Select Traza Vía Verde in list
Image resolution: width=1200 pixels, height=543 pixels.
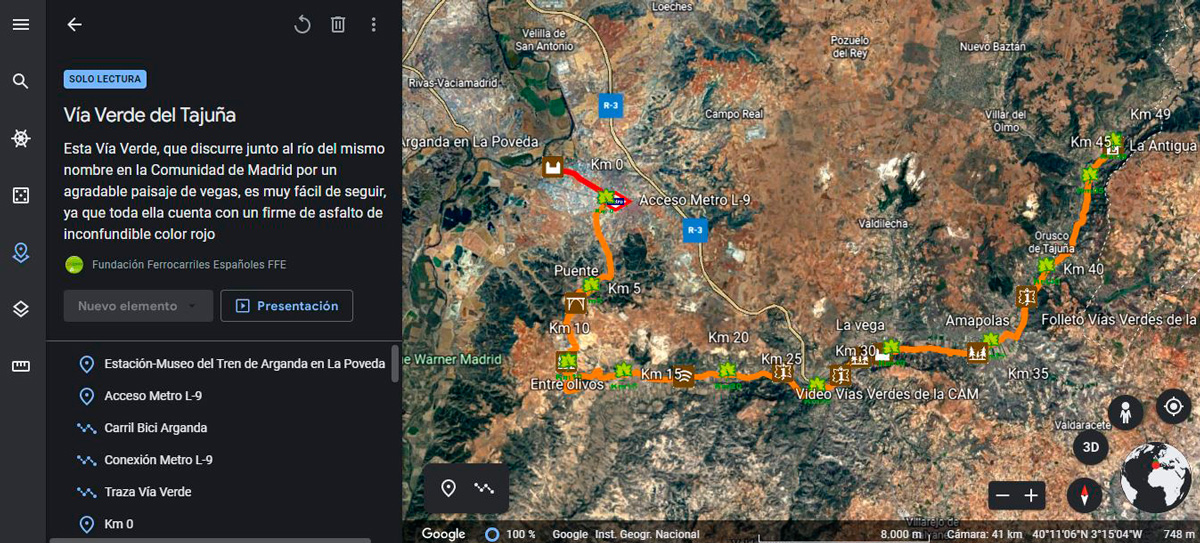click(x=147, y=492)
